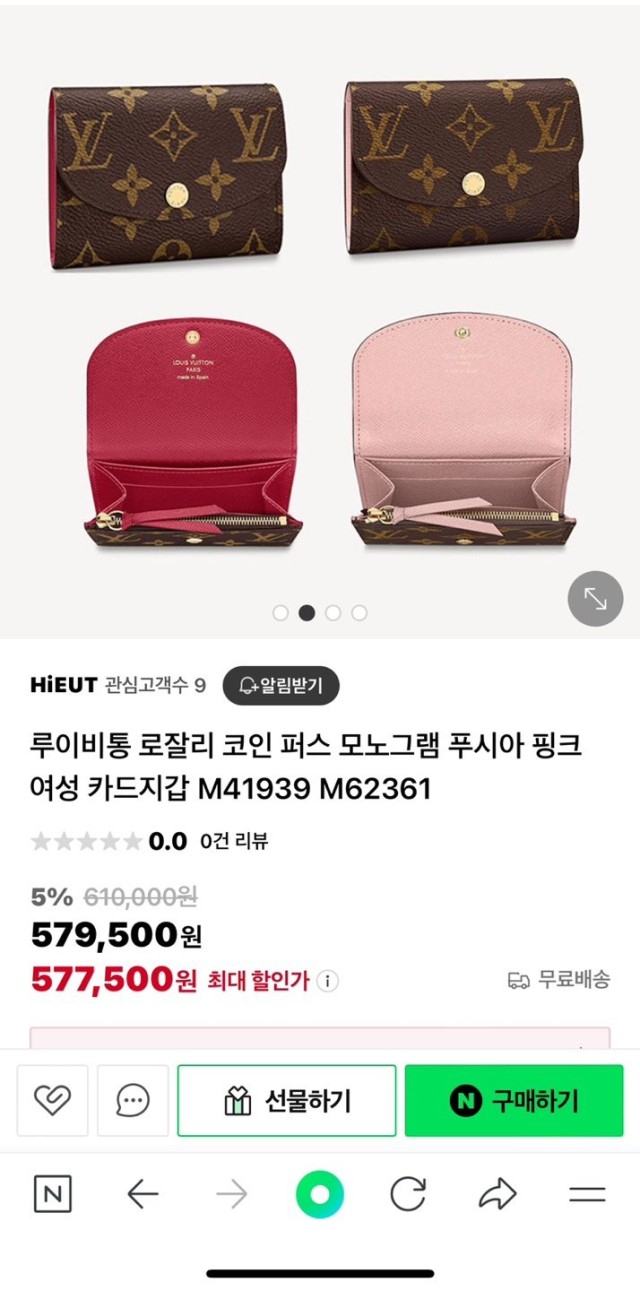Viewport: 640px width, 1291px height.
Task: Open the HiEUT store page
Action: (64, 685)
